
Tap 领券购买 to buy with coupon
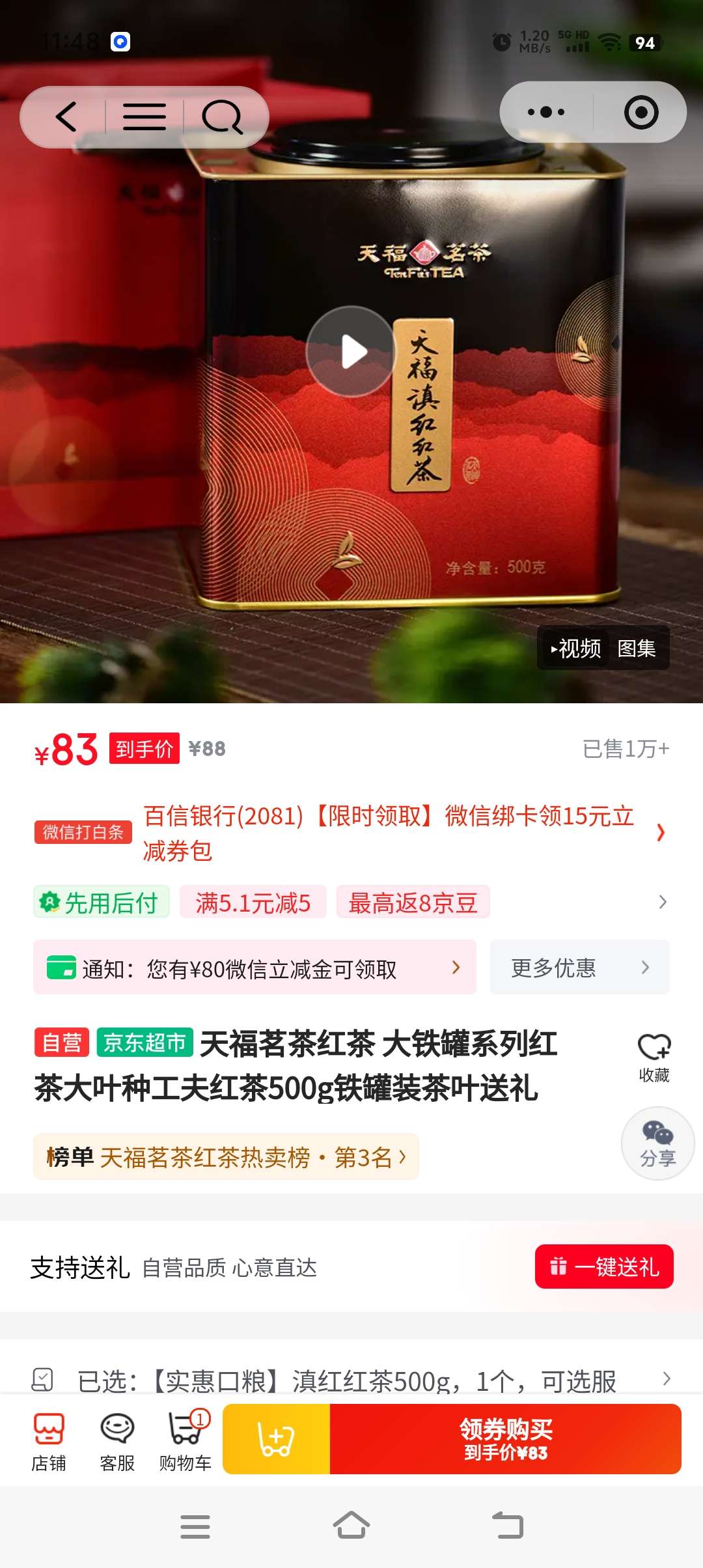coord(506,1439)
